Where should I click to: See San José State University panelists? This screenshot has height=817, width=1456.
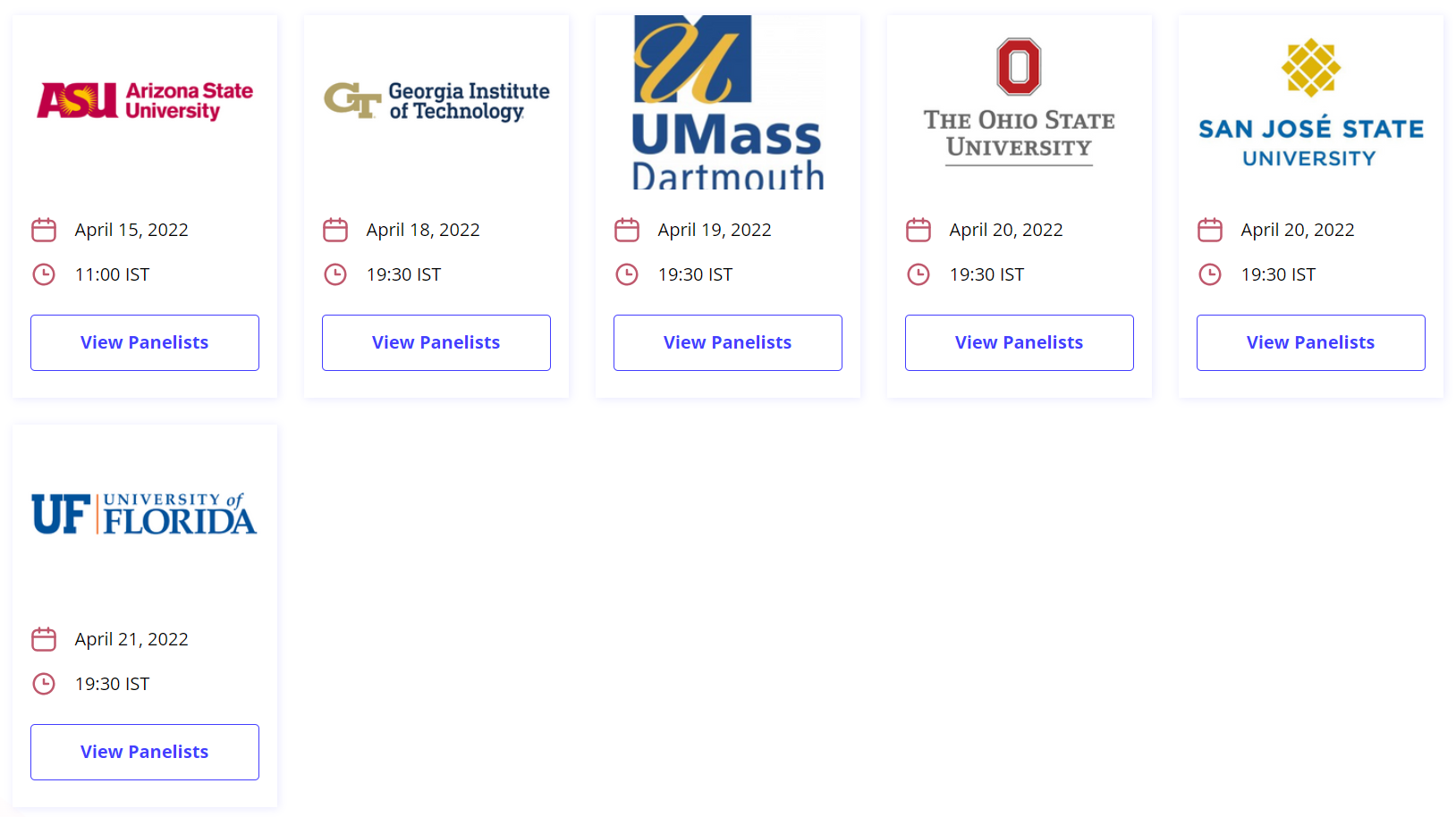pyautogui.click(x=1311, y=342)
